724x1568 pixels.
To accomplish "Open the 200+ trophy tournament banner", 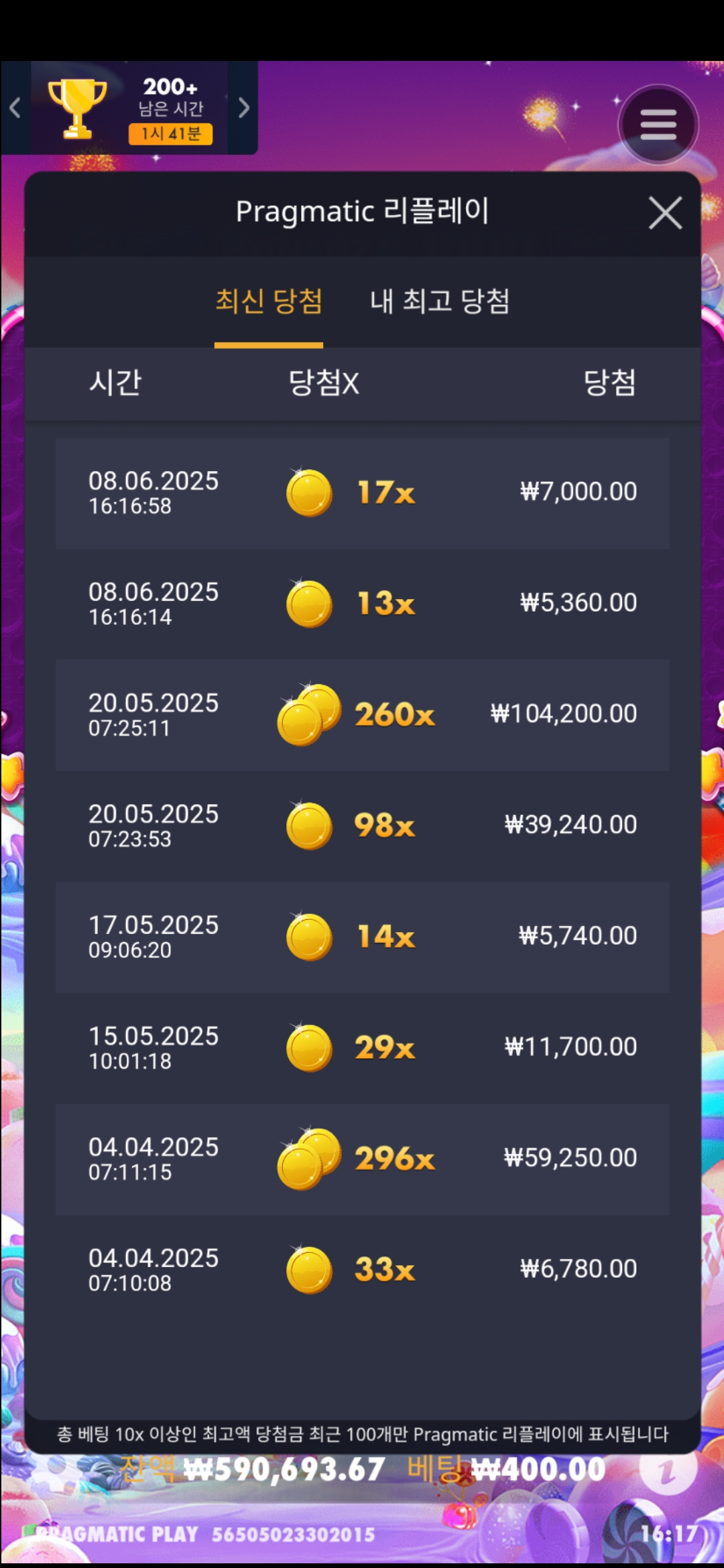I will 129,108.
